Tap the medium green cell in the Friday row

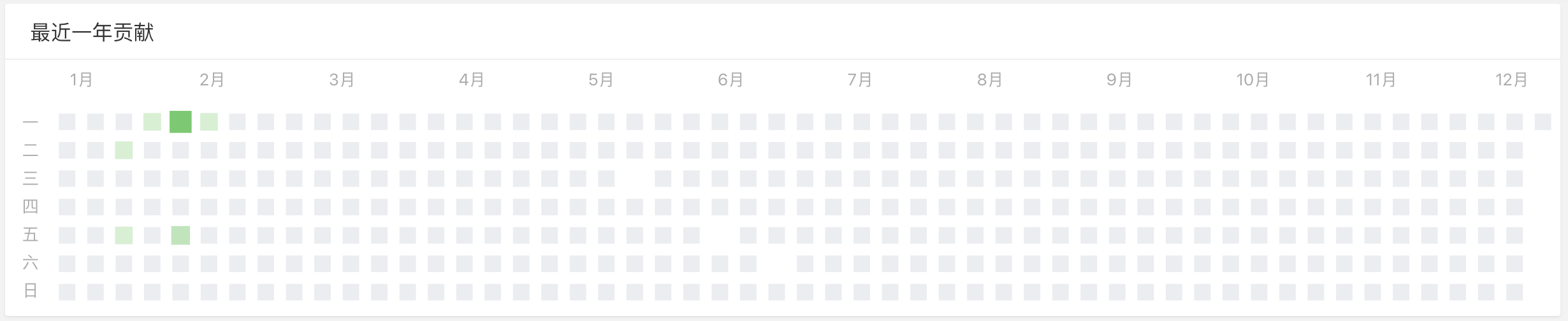coord(180,235)
